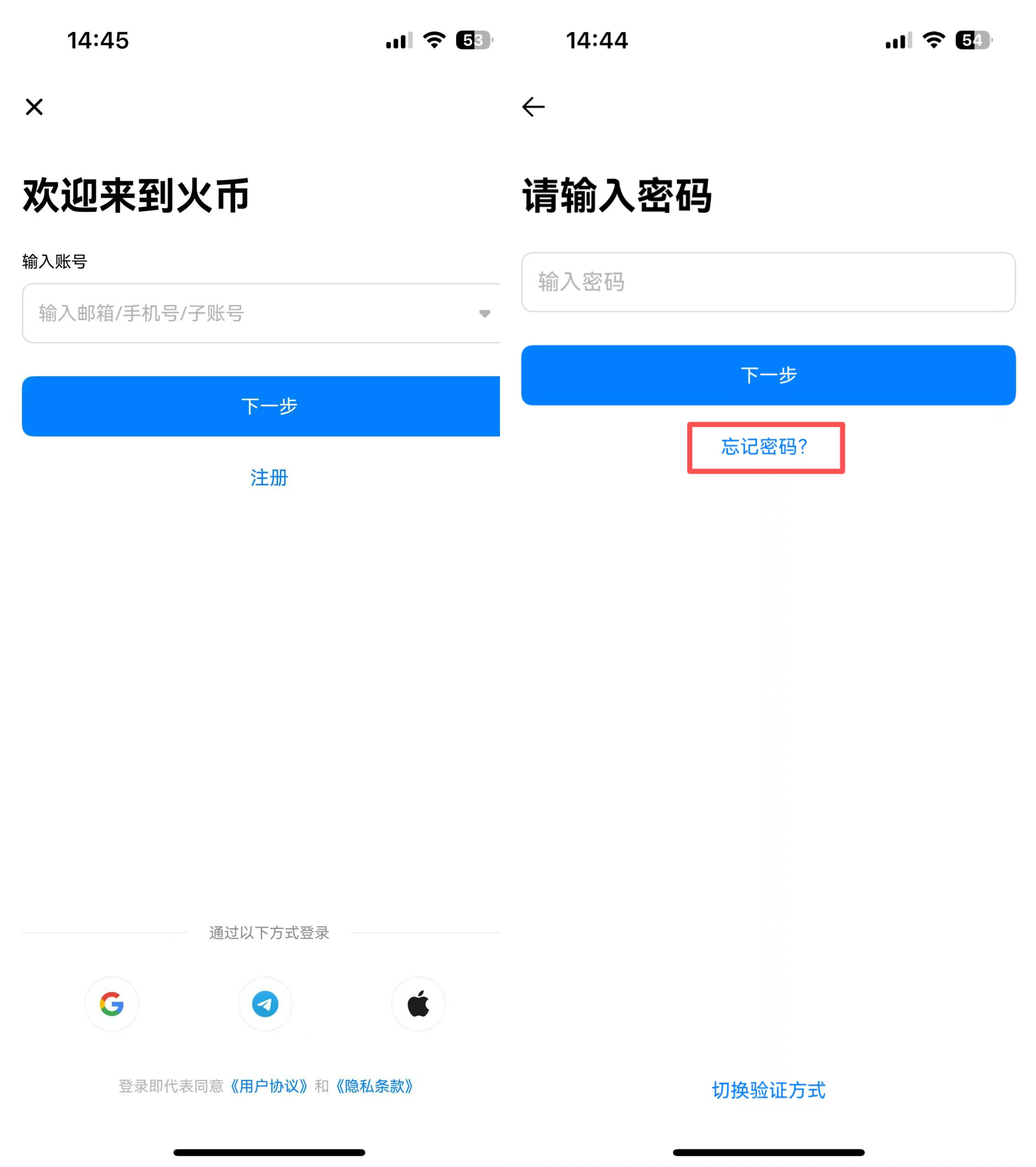Image resolution: width=1036 pixels, height=1167 pixels.
Task: Open the 注册 sign-up link
Action: pyautogui.click(x=268, y=477)
